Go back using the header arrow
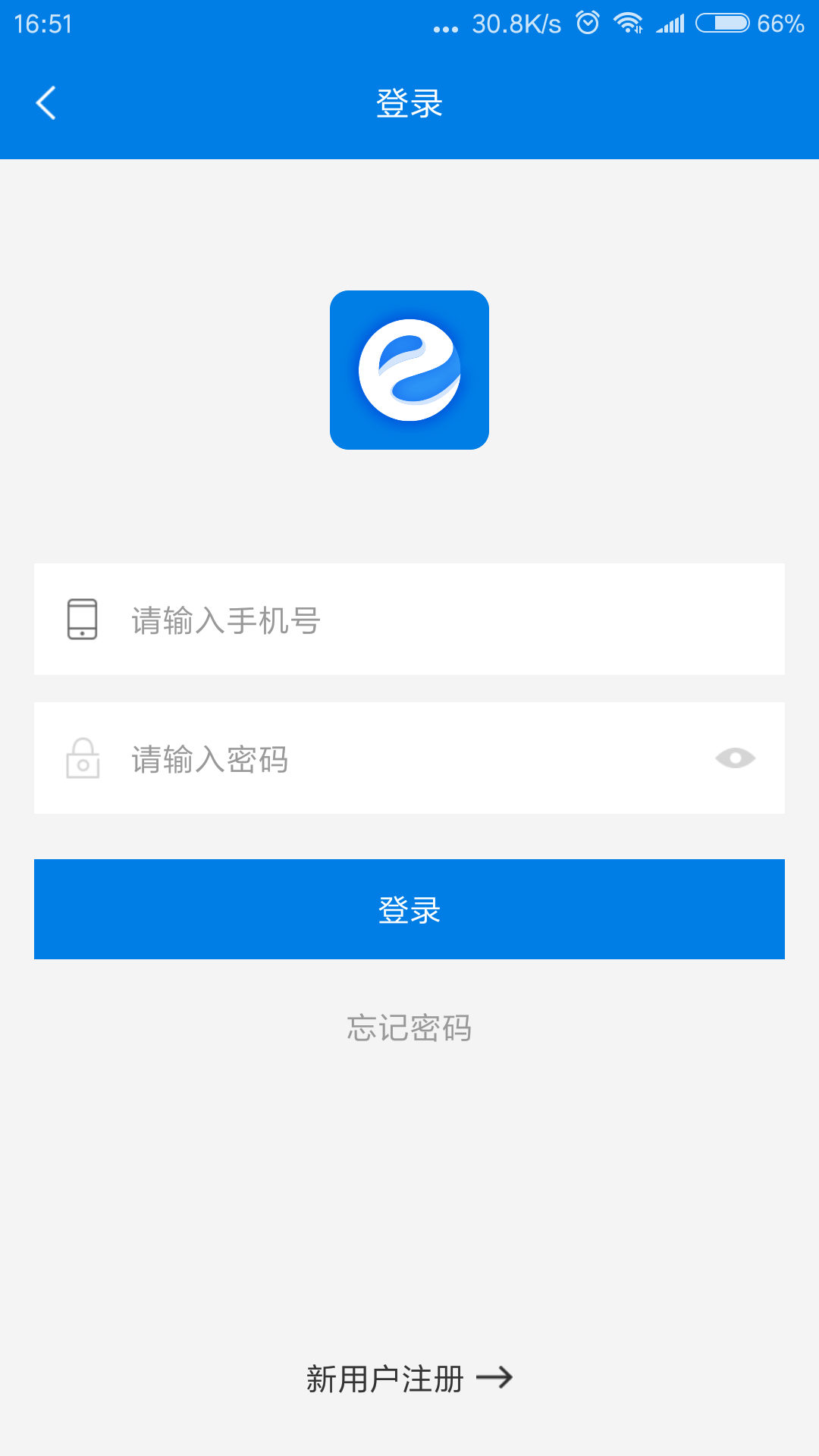Screen dimensions: 819x1456 (46, 103)
